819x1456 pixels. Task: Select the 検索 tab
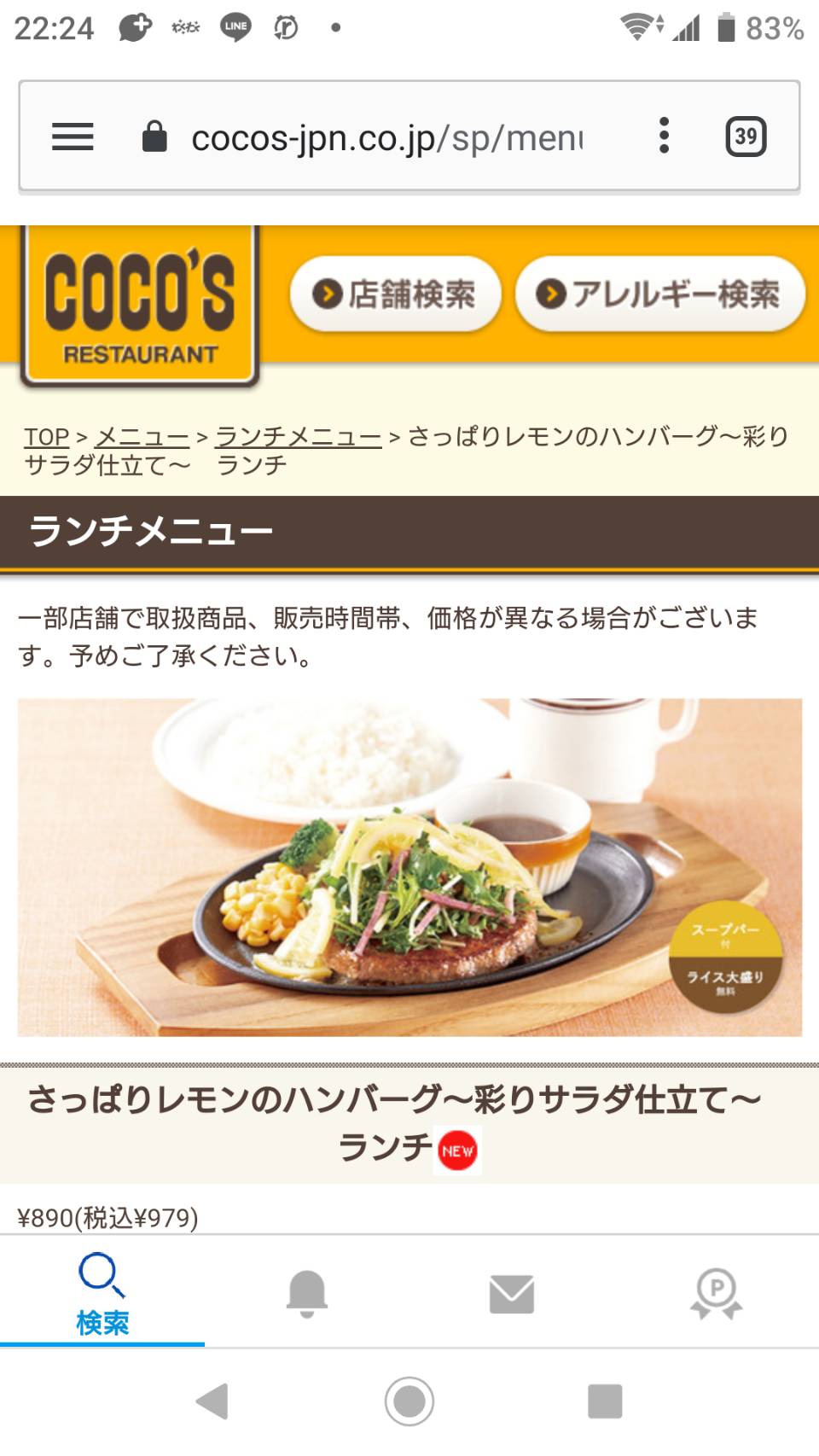pos(102,1292)
